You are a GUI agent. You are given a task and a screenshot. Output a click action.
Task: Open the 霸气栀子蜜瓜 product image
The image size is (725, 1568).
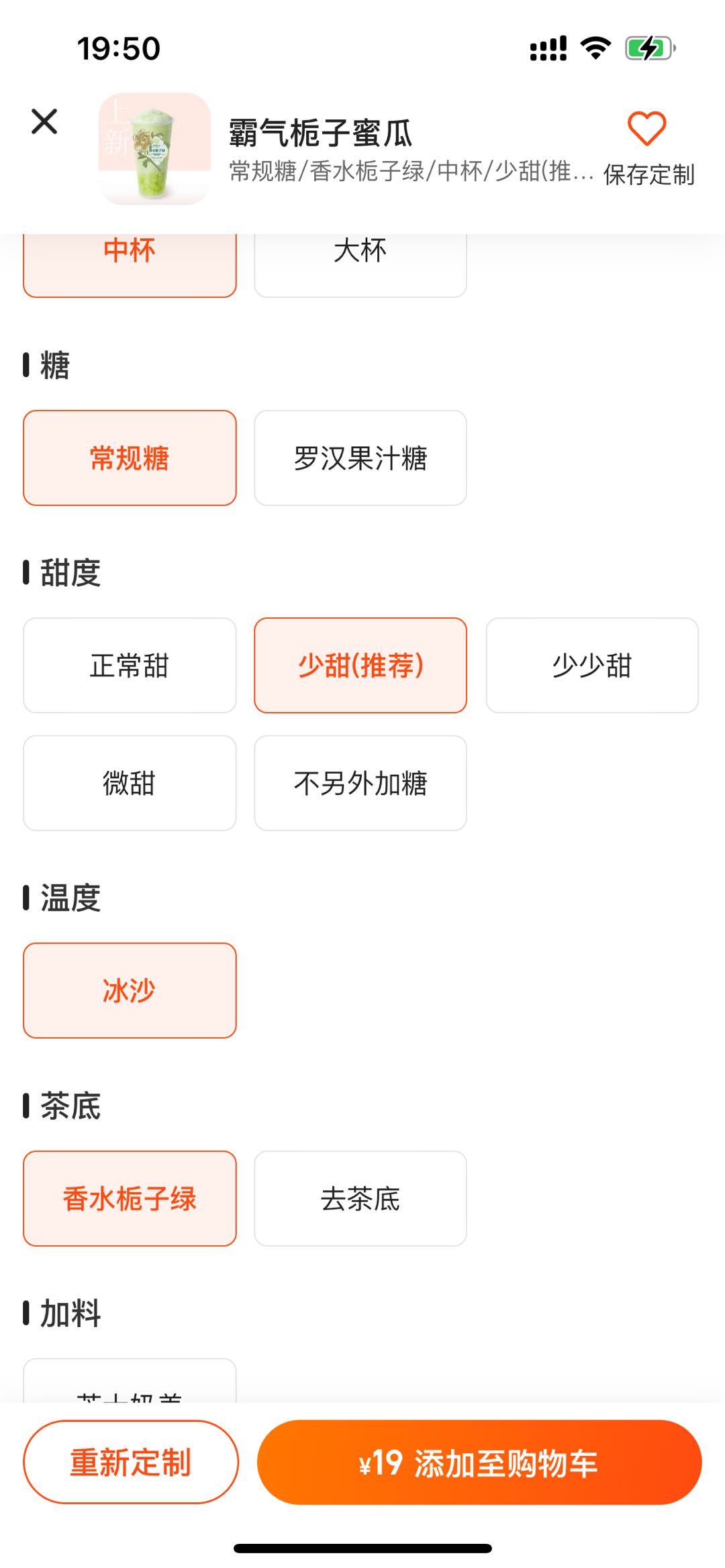click(x=154, y=148)
